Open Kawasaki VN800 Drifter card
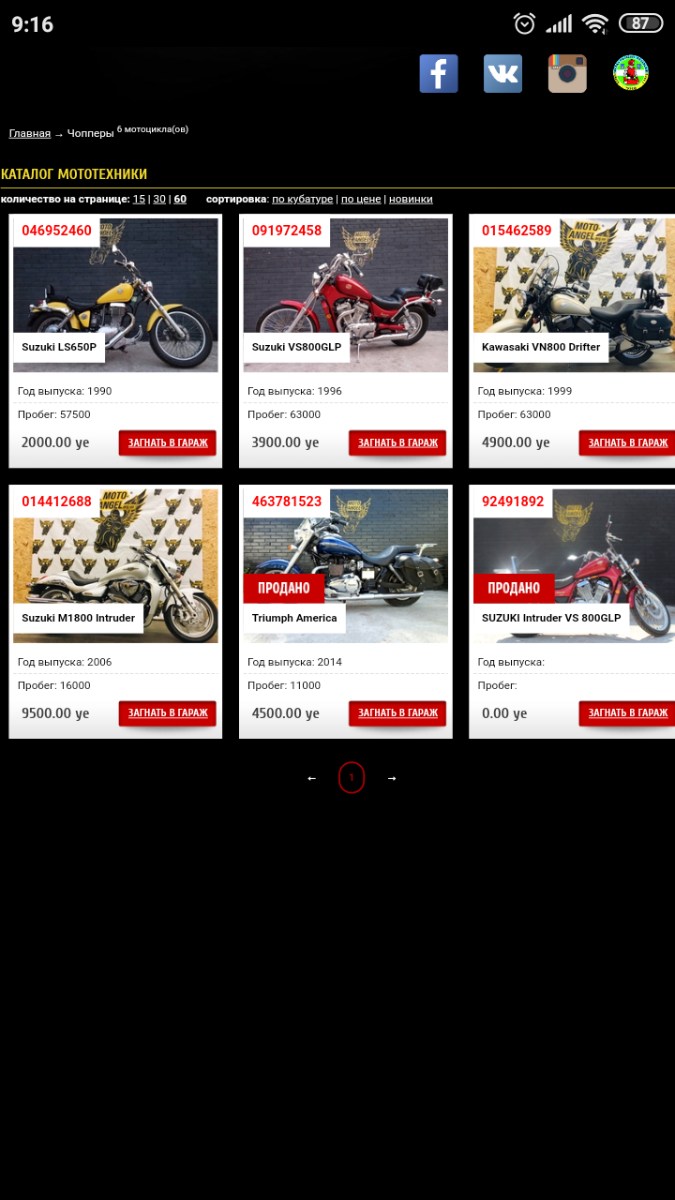The height and width of the screenshot is (1200, 675). click(x=573, y=295)
